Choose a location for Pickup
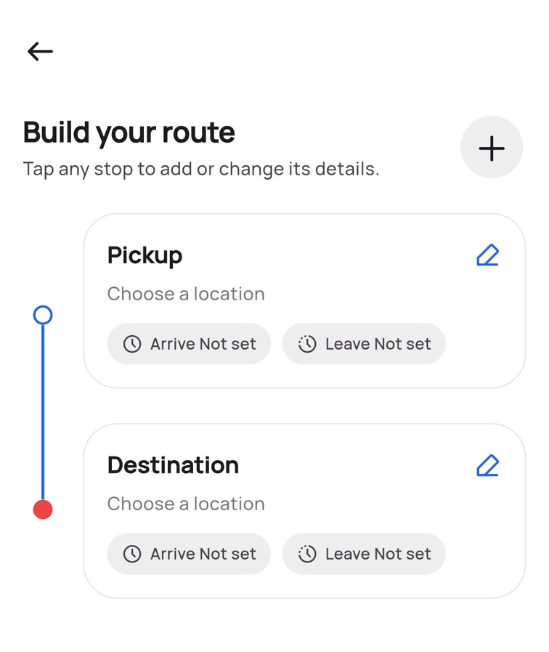This screenshot has width=549, height=652. 186,294
